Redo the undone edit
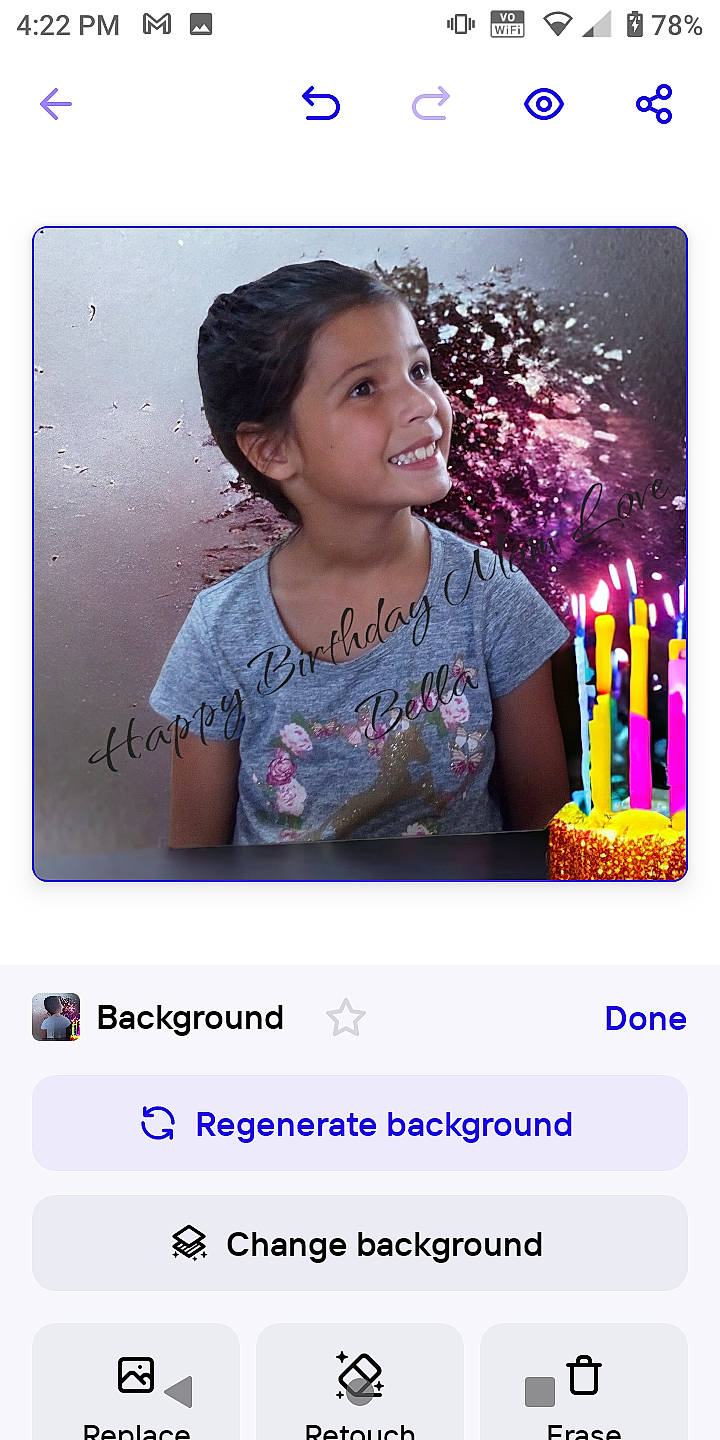720x1440 pixels. 431,104
